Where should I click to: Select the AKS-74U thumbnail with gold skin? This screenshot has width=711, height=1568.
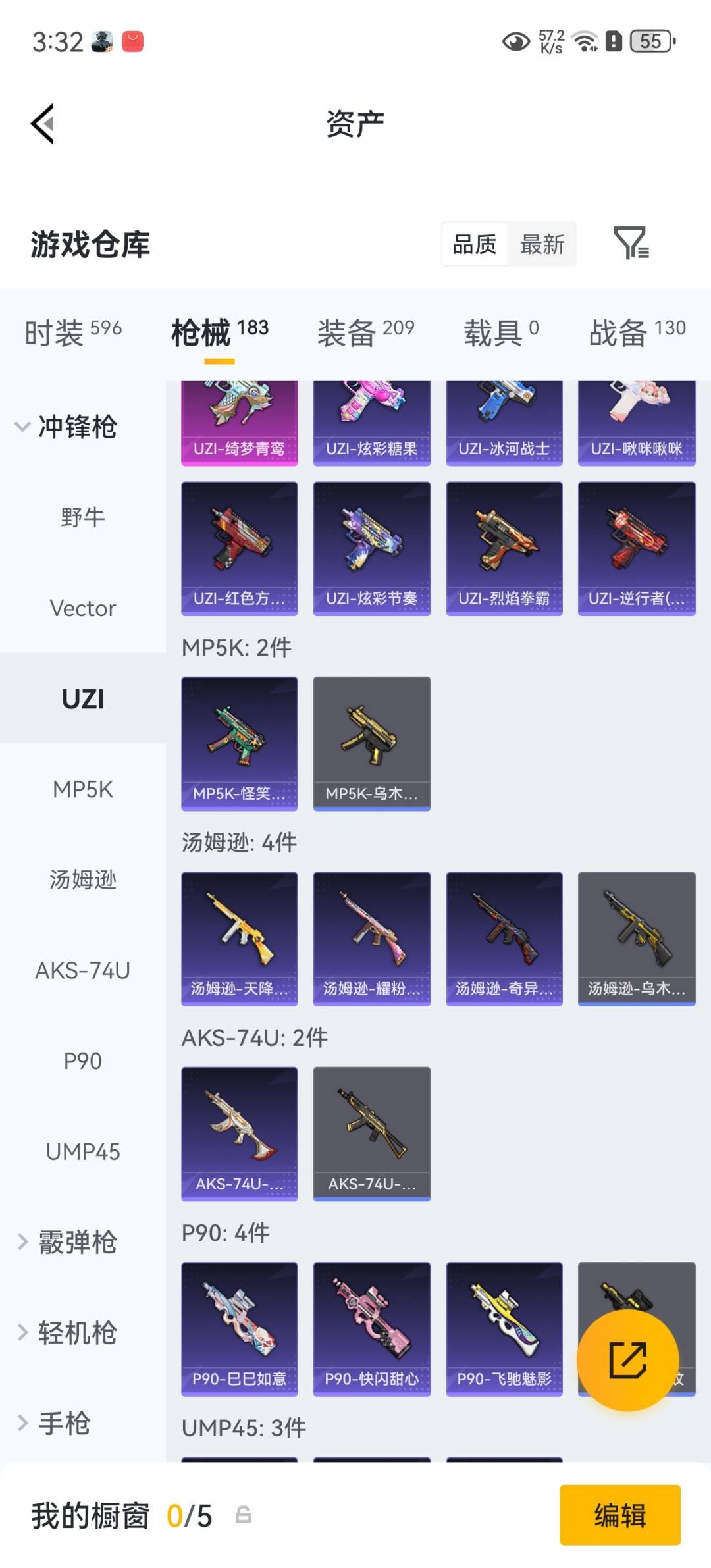click(x=372, y=1132)
